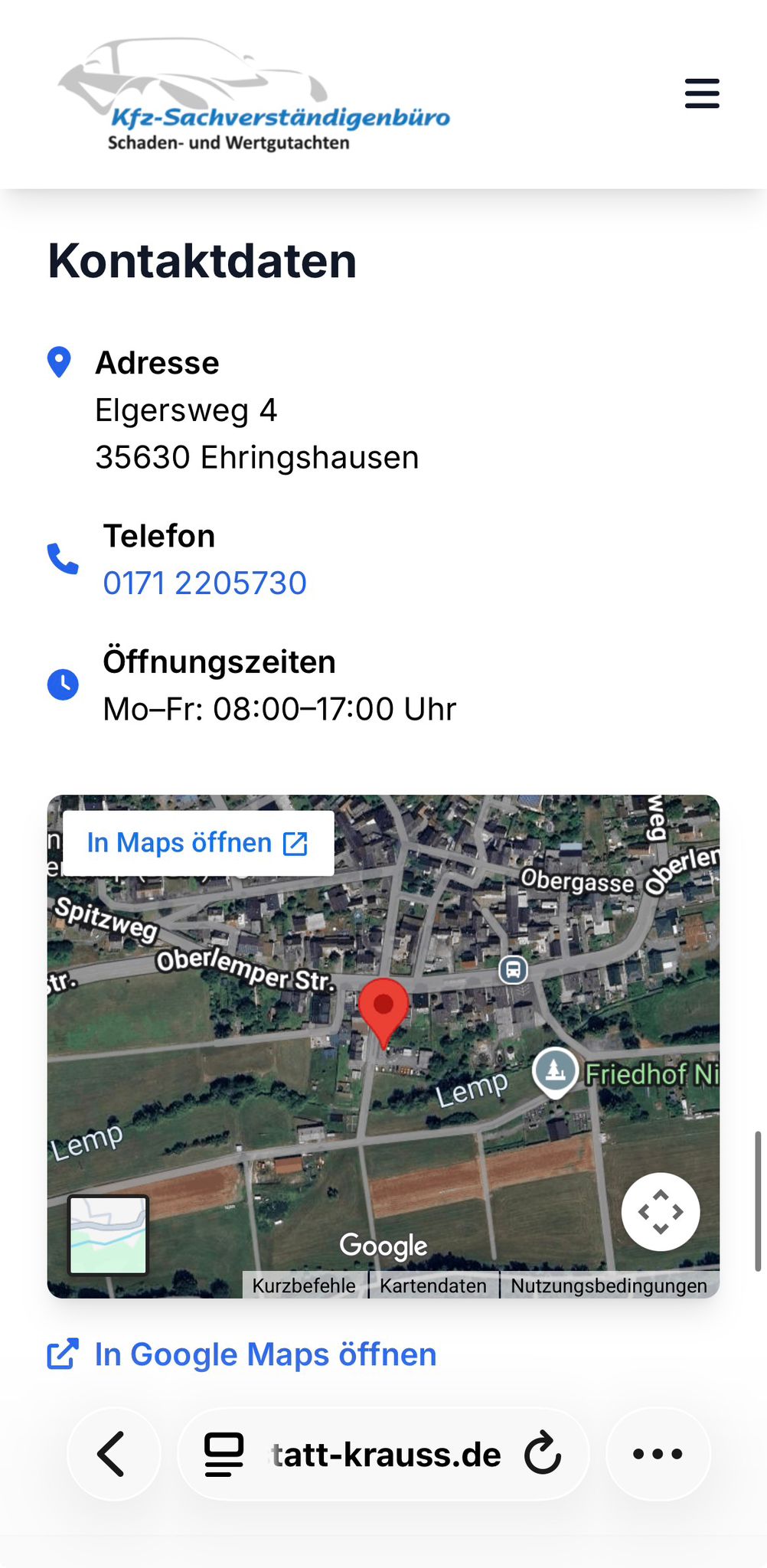Open the hamburger navigation menu
Screen dimensions: 767x1568
click(702, 93)
